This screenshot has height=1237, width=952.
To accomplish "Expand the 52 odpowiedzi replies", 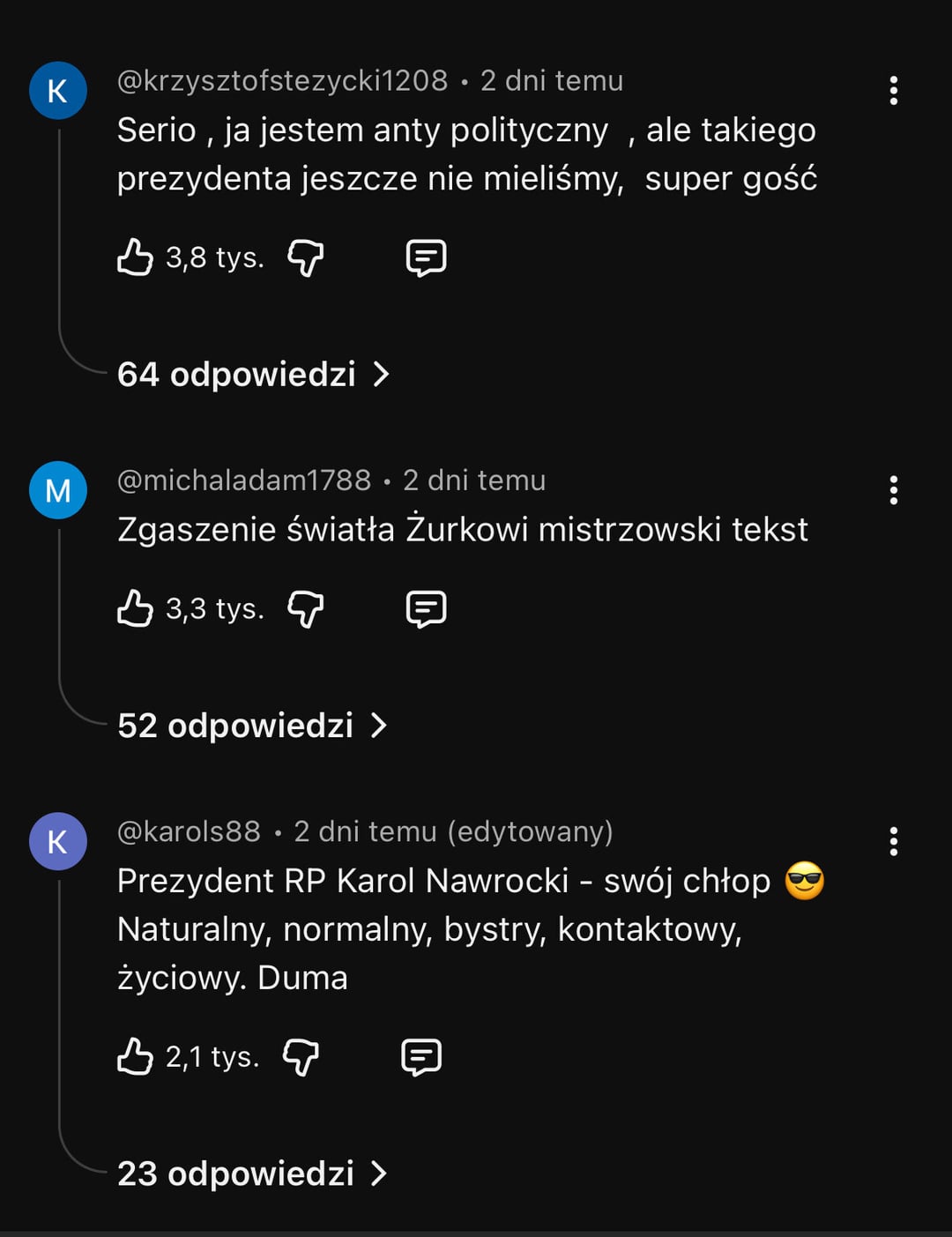I will [251, 726].
